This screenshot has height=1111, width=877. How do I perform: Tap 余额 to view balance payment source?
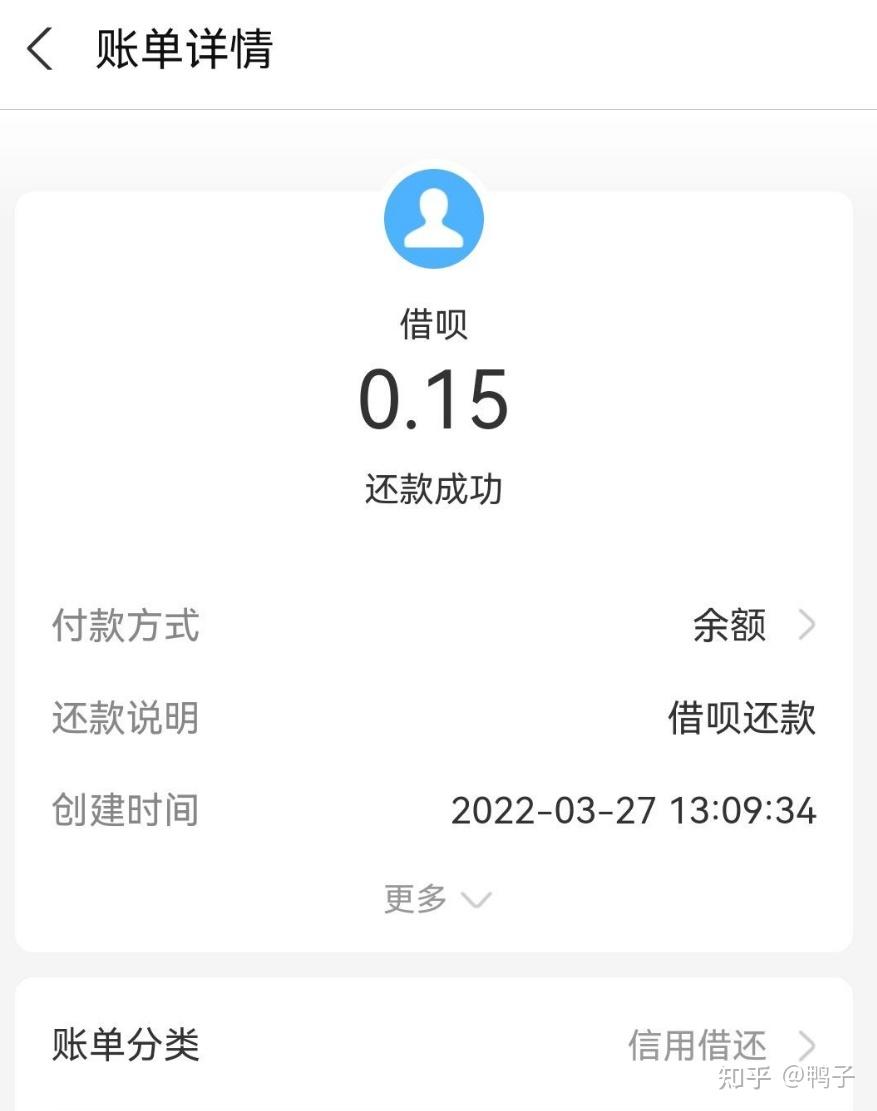[x=728, y=626]
